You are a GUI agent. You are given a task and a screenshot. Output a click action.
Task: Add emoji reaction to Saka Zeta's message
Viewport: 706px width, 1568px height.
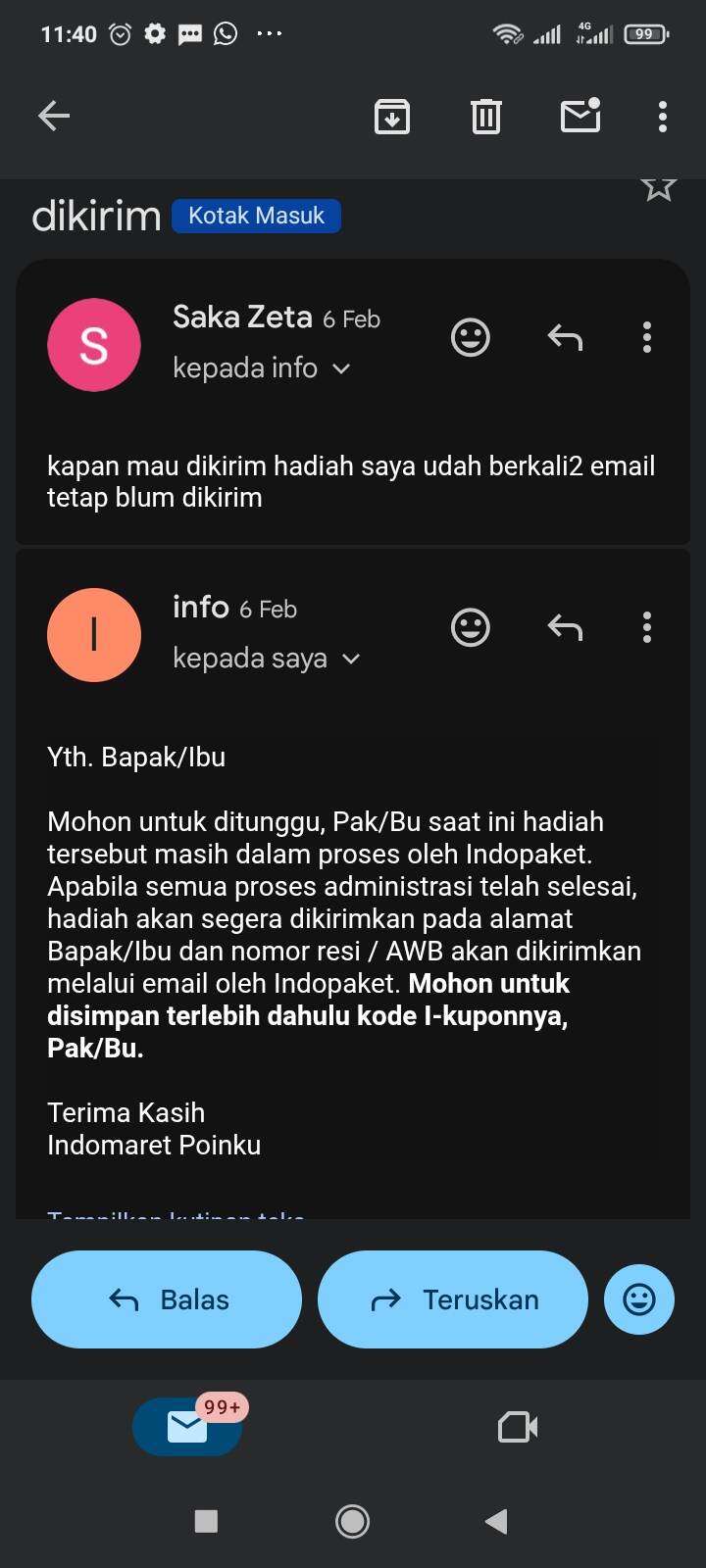tap(470, 338)
